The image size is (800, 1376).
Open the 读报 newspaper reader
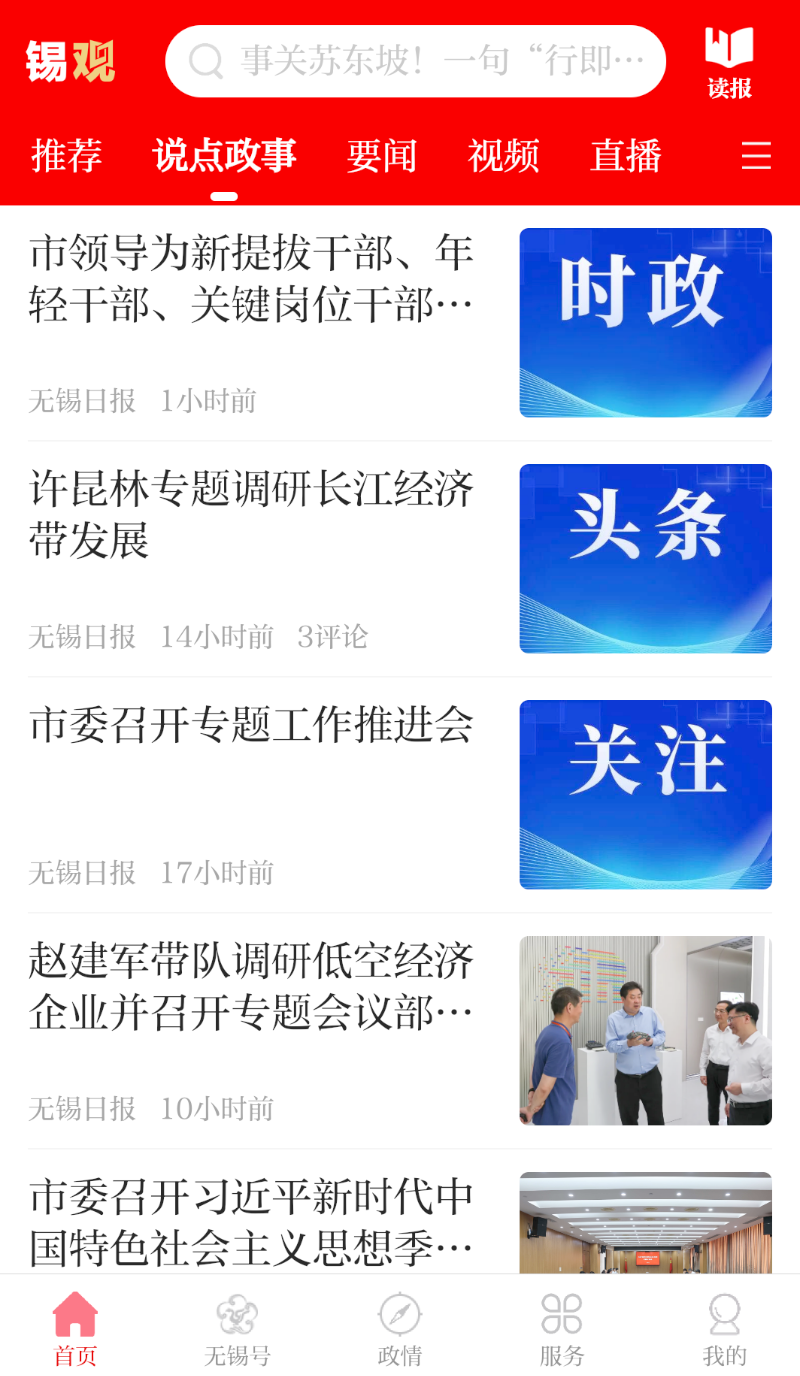click(x=729, y=63)
